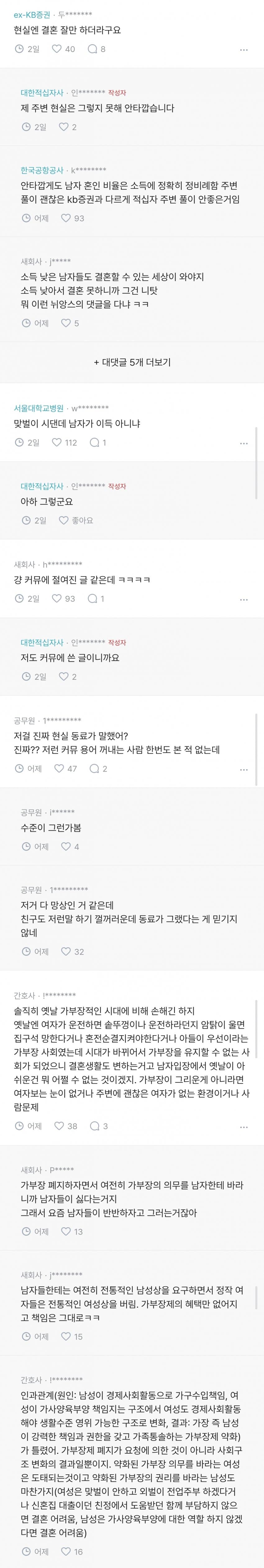Open overflow menu on 걍 커뮤에 절여진 글 comment

click(x=244, y=599)
